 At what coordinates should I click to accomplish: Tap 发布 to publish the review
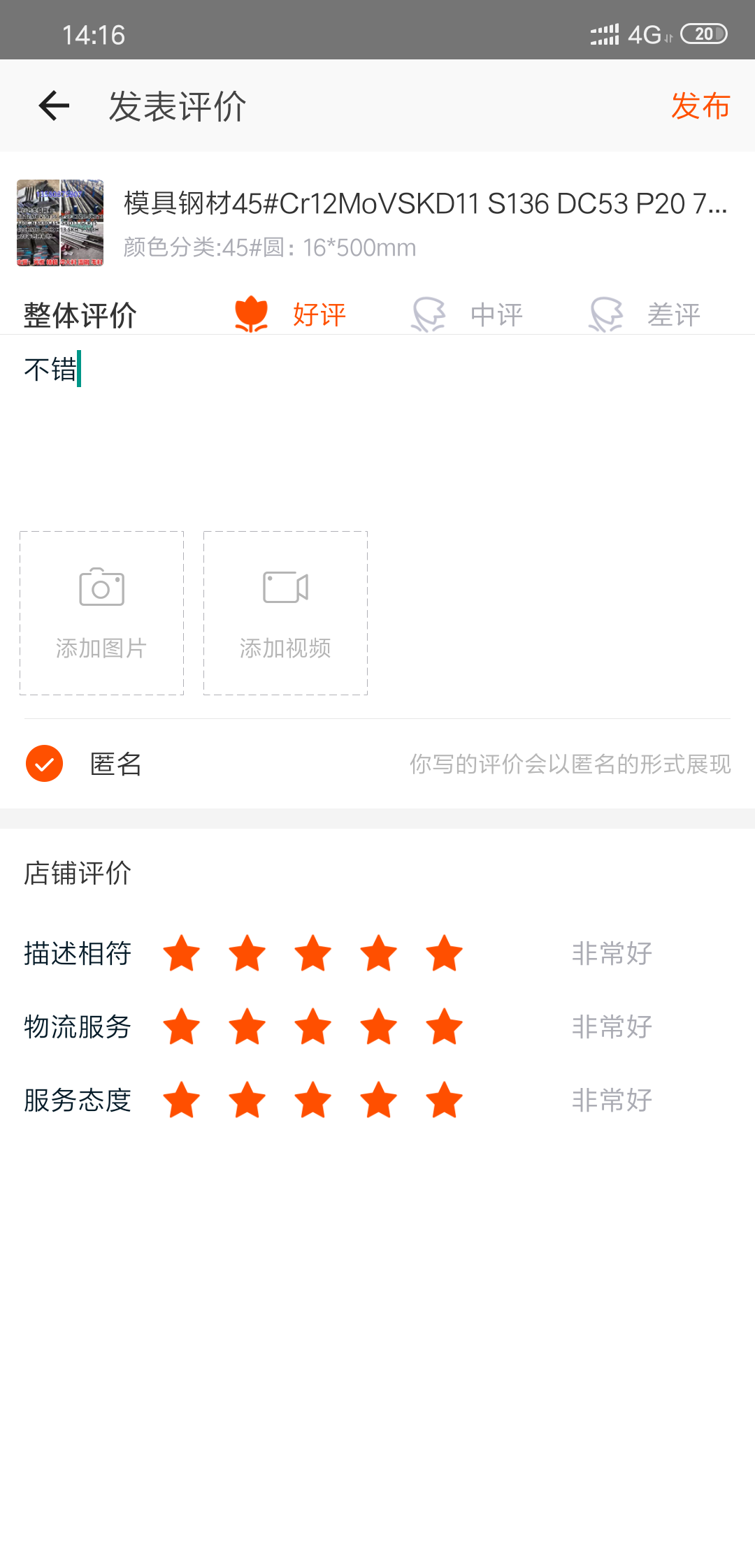click(x=700, y=106)
